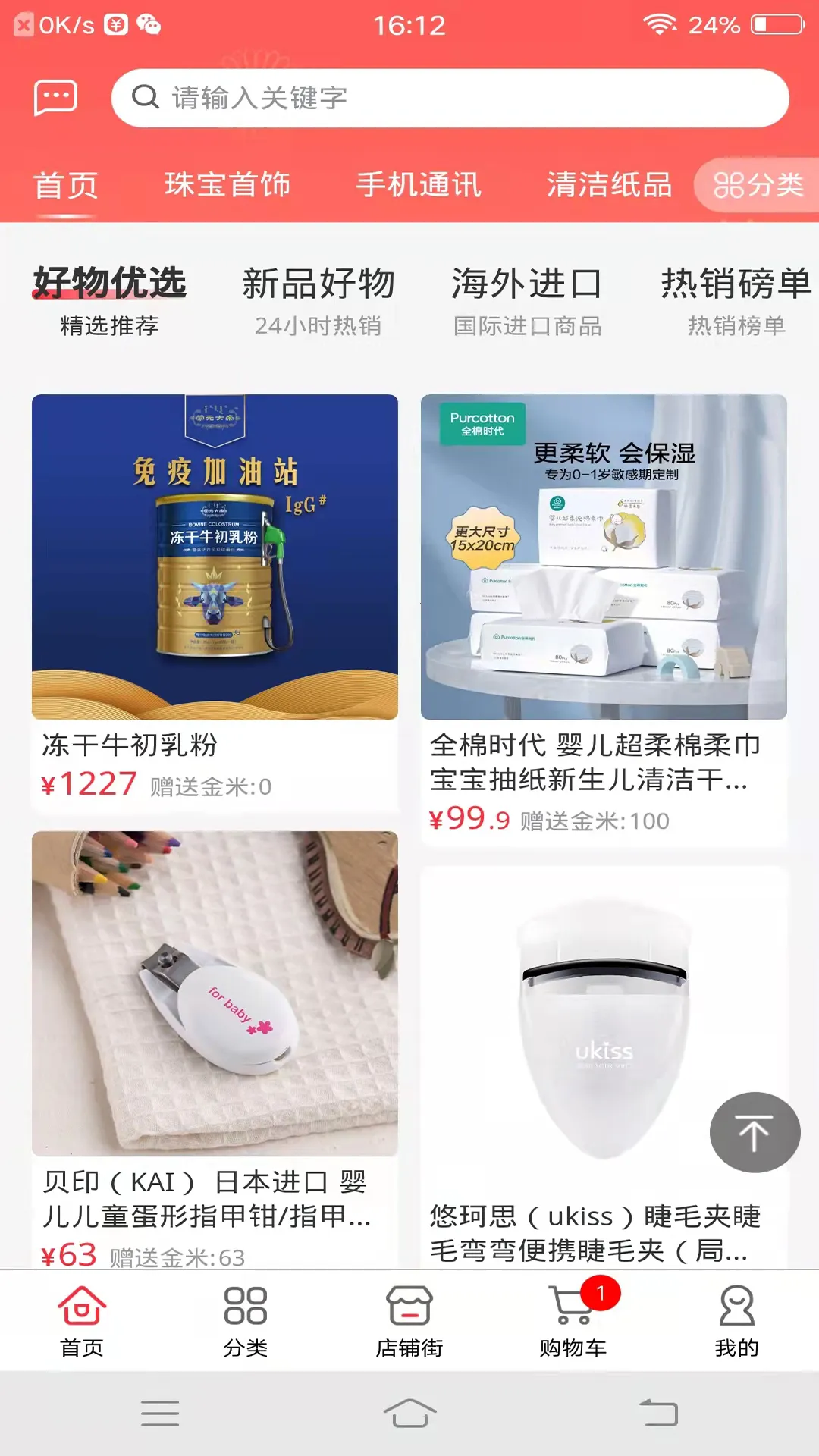Tap the search magnifier icon
This screenshot has height=1456, width=819.
tap(145, 97)
